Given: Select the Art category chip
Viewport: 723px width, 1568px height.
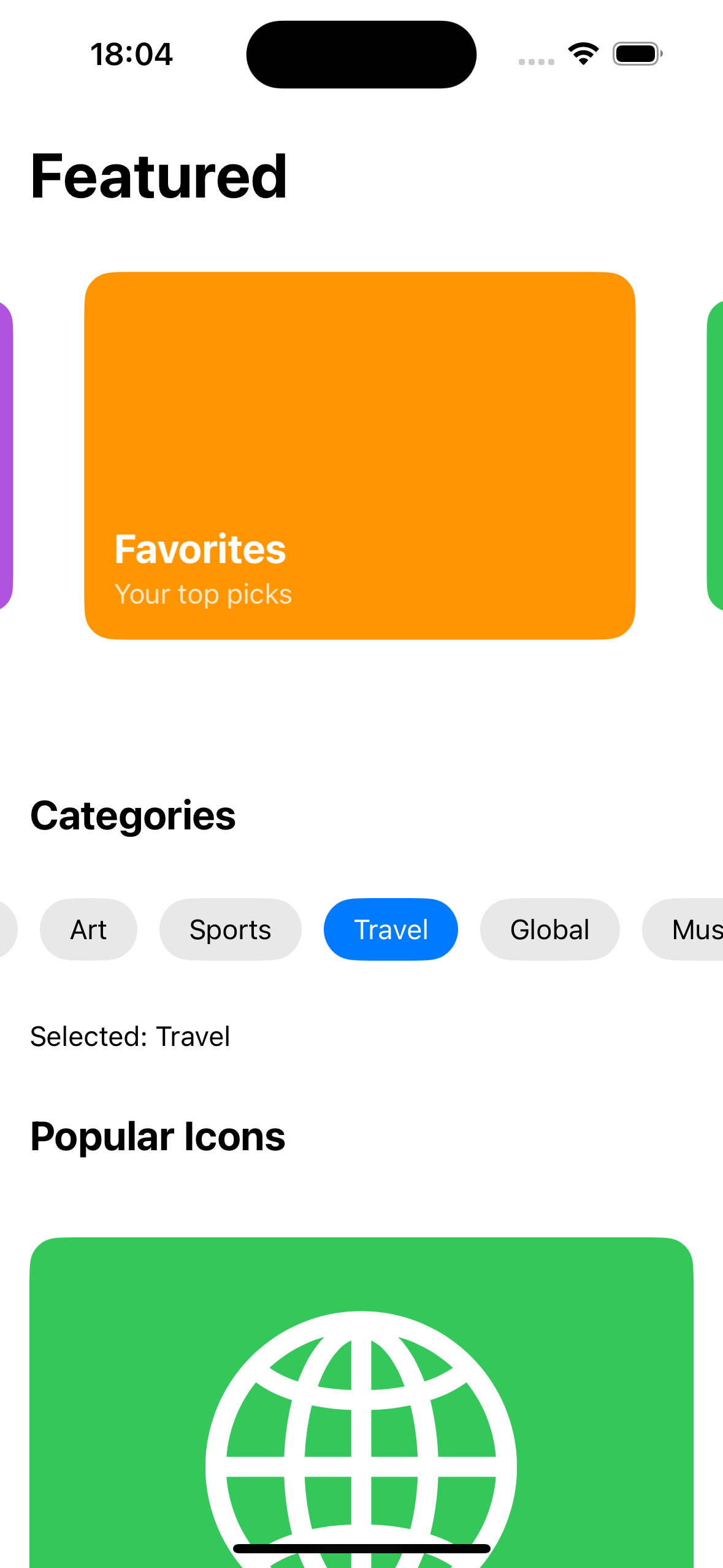Looking at the screenshot, I should (x=88, y=929).
